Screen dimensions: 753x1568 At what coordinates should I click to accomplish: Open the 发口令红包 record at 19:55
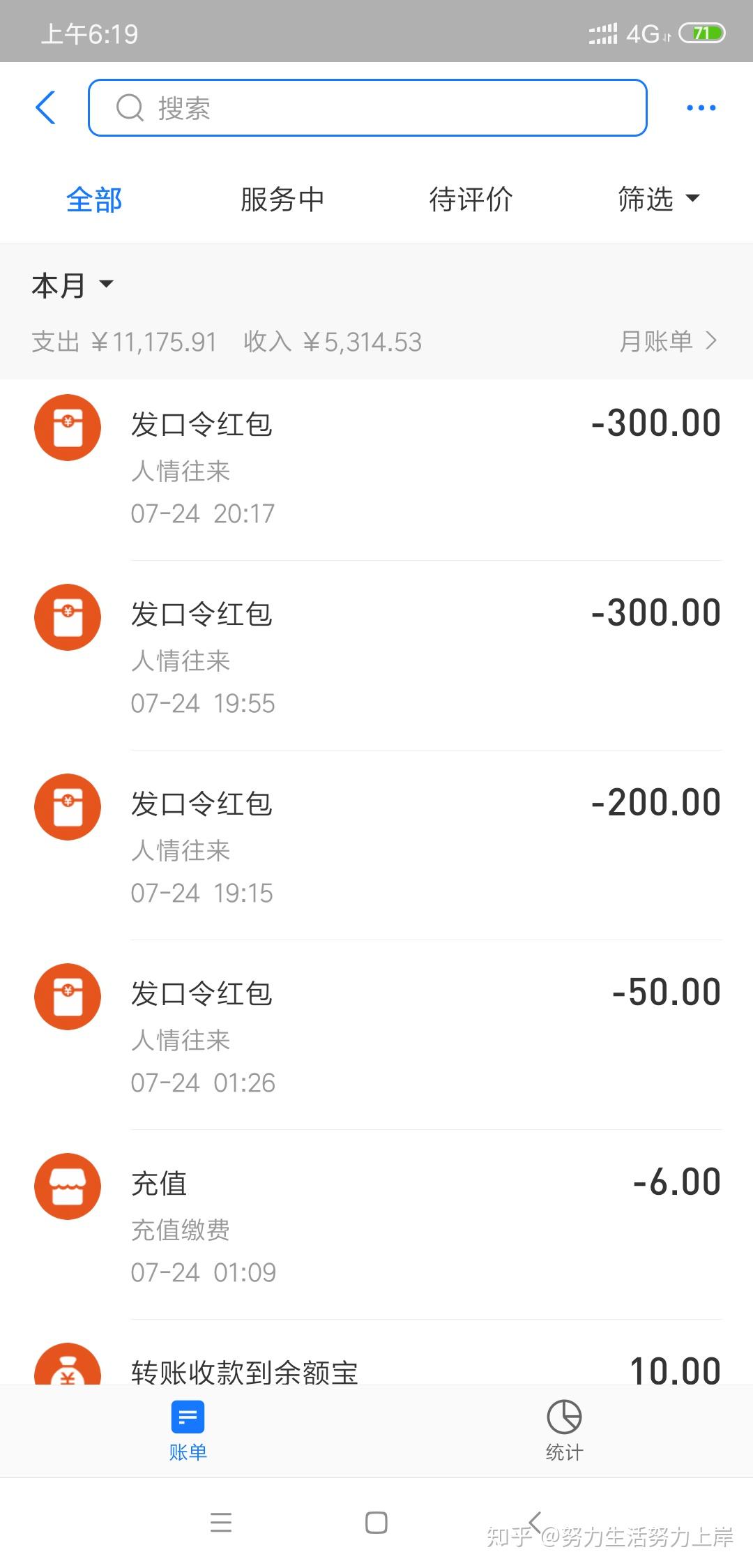[x=376, y=657]
